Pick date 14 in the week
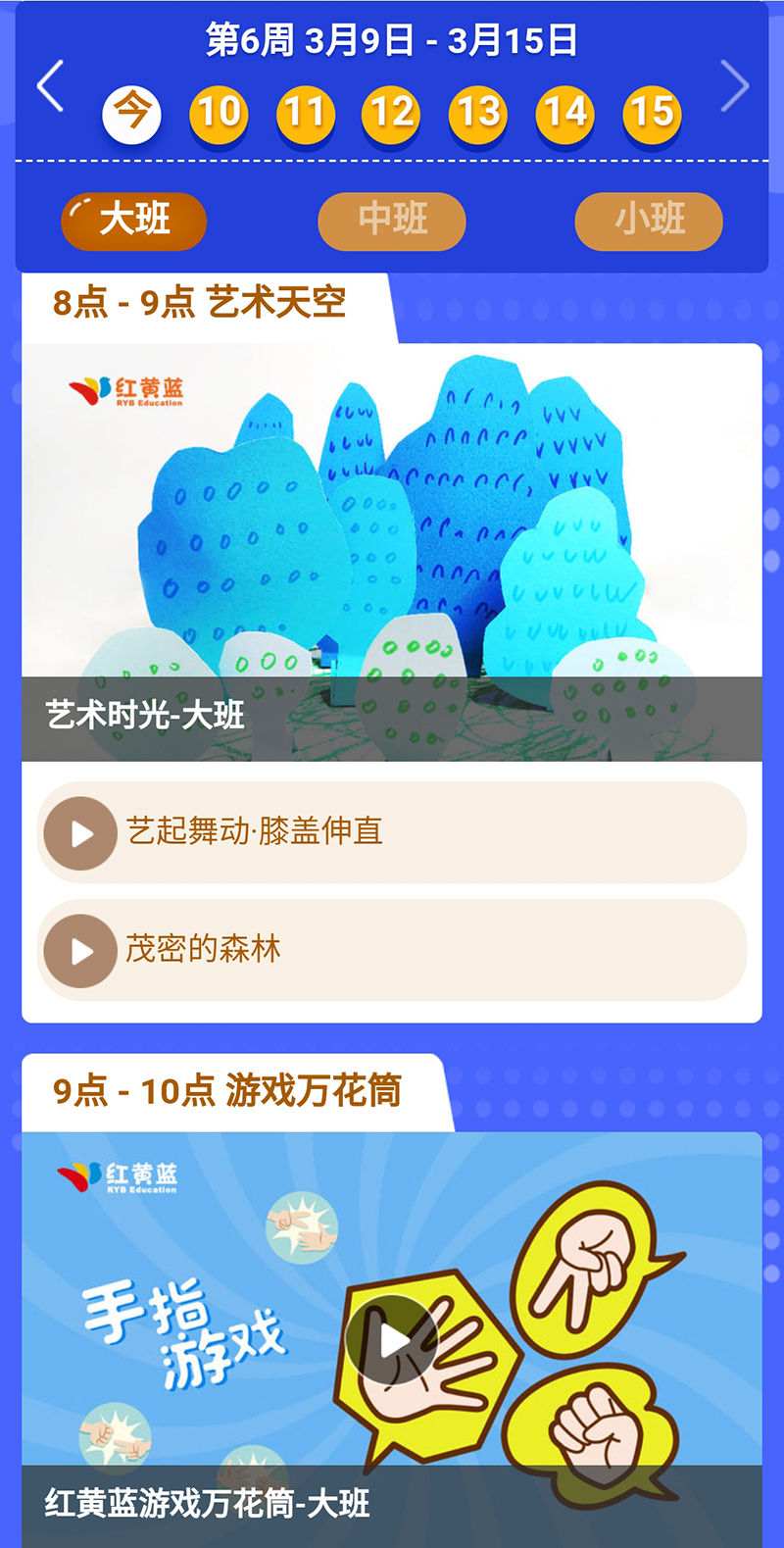The height and width of the screenshot is (1548, 784). click(565, 114)
